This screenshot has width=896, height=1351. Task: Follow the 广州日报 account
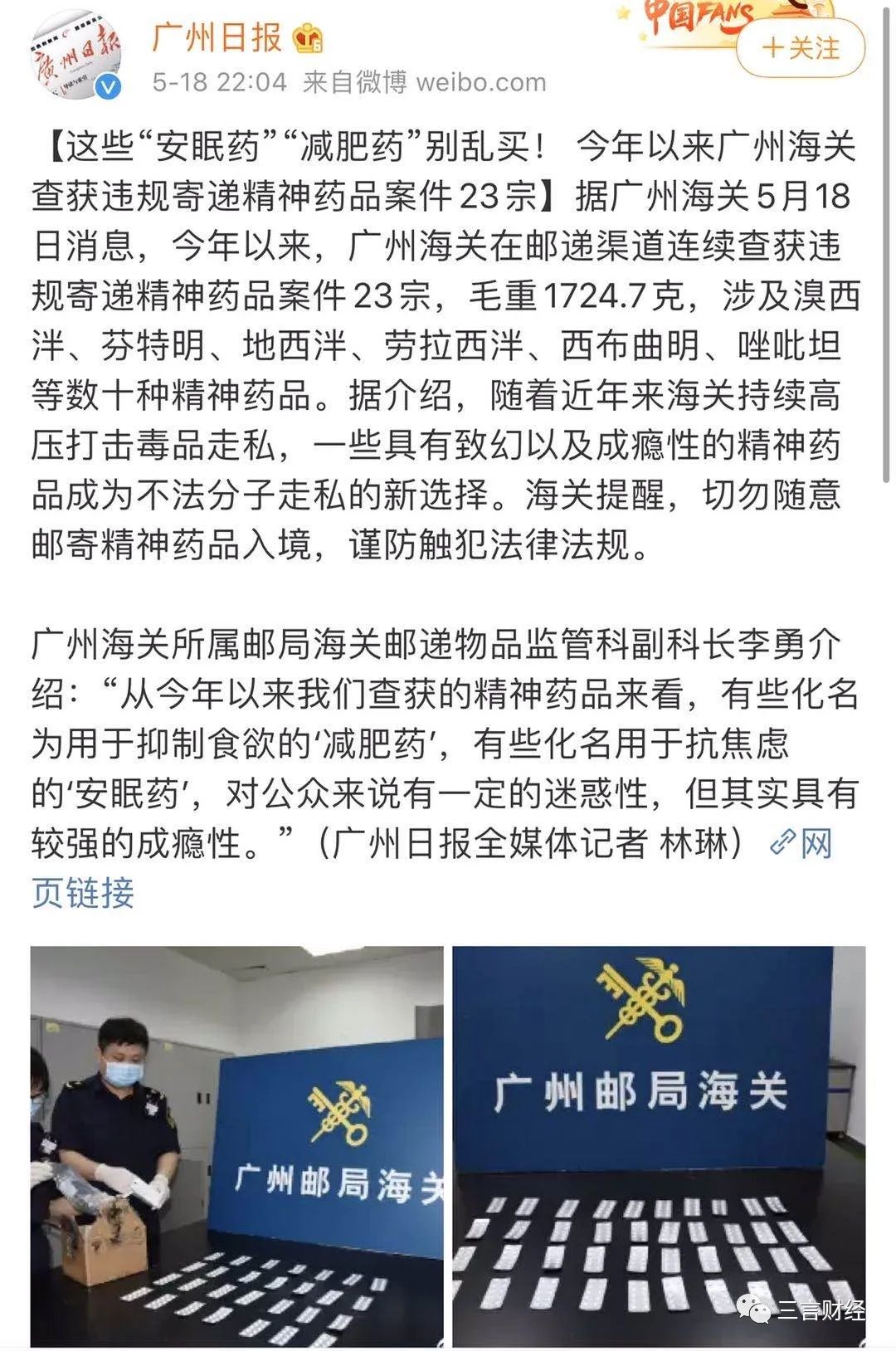(x=801, y=48)
